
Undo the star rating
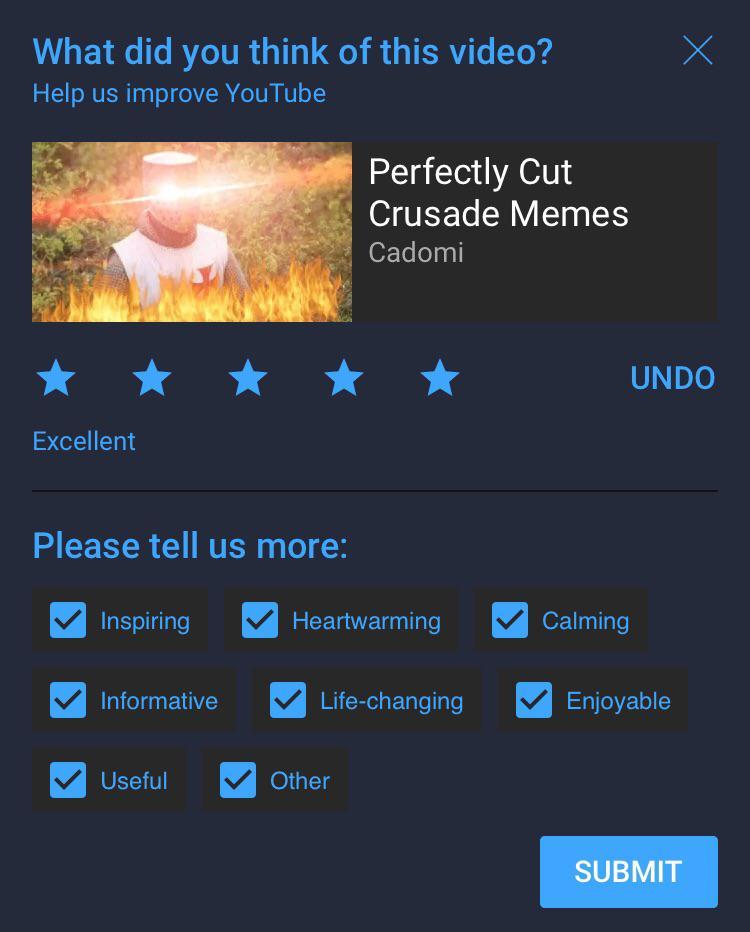point(672,379)
